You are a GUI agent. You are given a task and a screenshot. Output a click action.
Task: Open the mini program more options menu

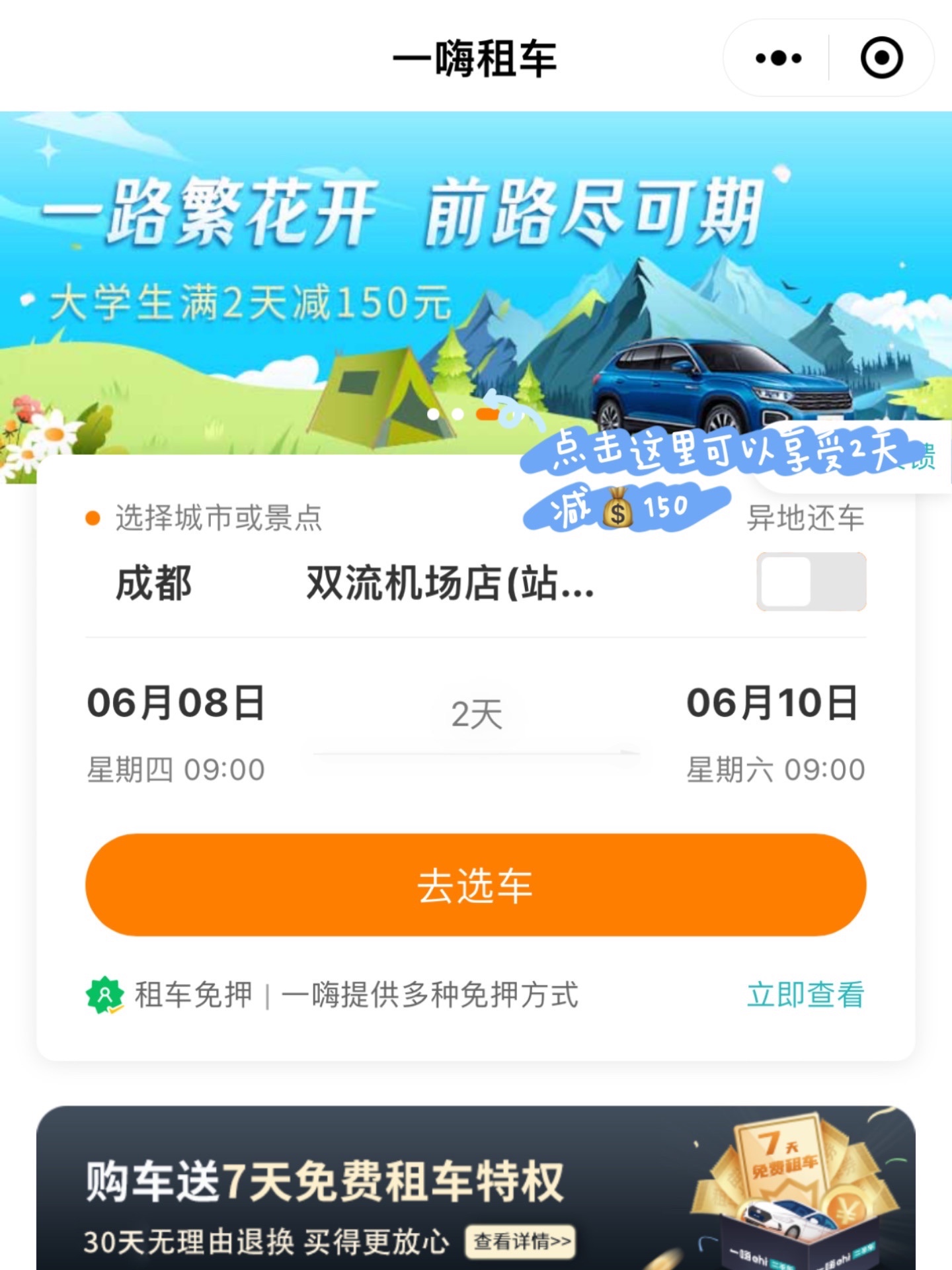[x=778, y=58]
